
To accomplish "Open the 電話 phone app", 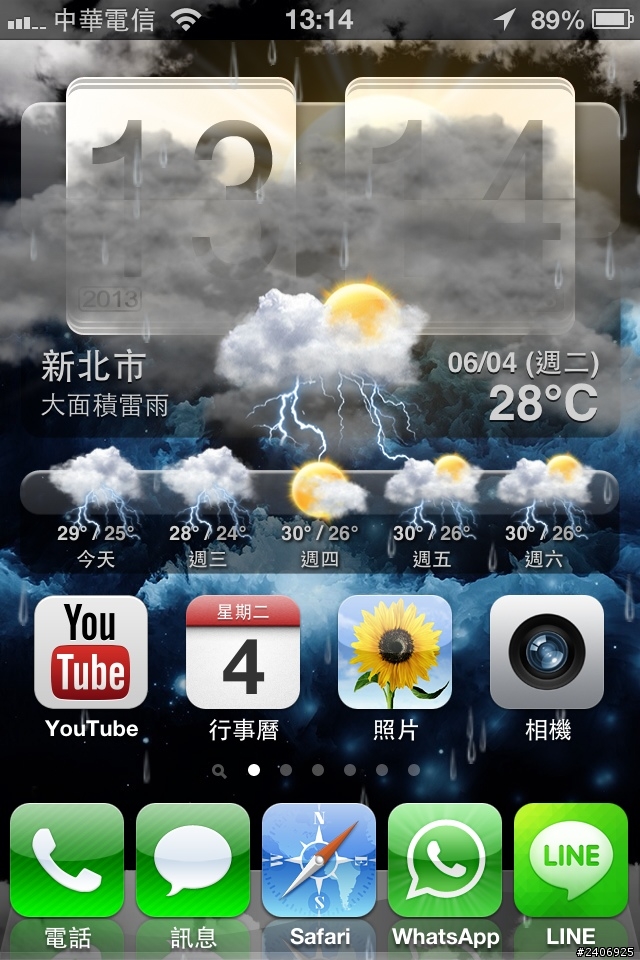I will click(x=67, y=861).
